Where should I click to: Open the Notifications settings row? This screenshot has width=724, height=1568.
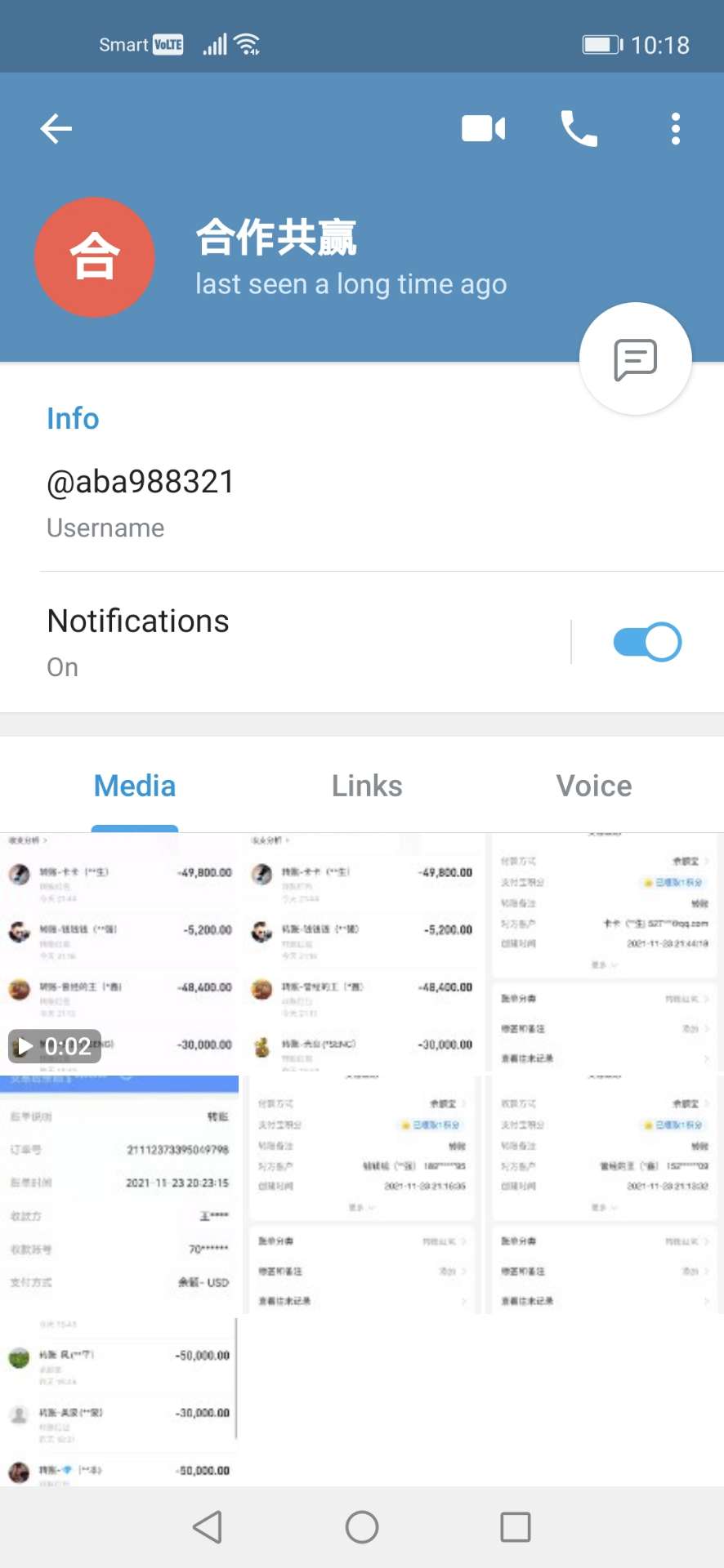(286, 642)
